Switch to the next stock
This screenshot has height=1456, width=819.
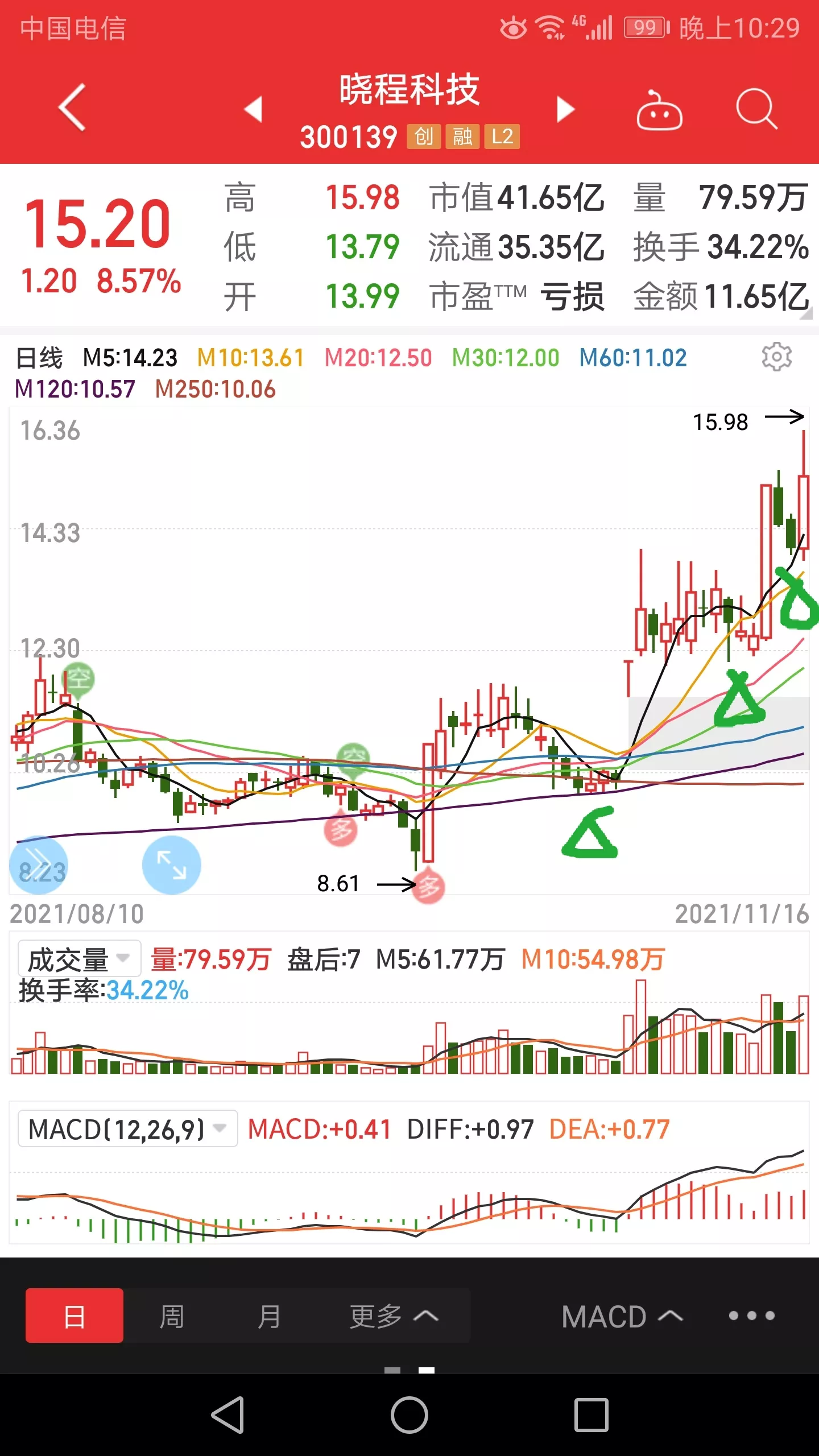click(565, 109)
